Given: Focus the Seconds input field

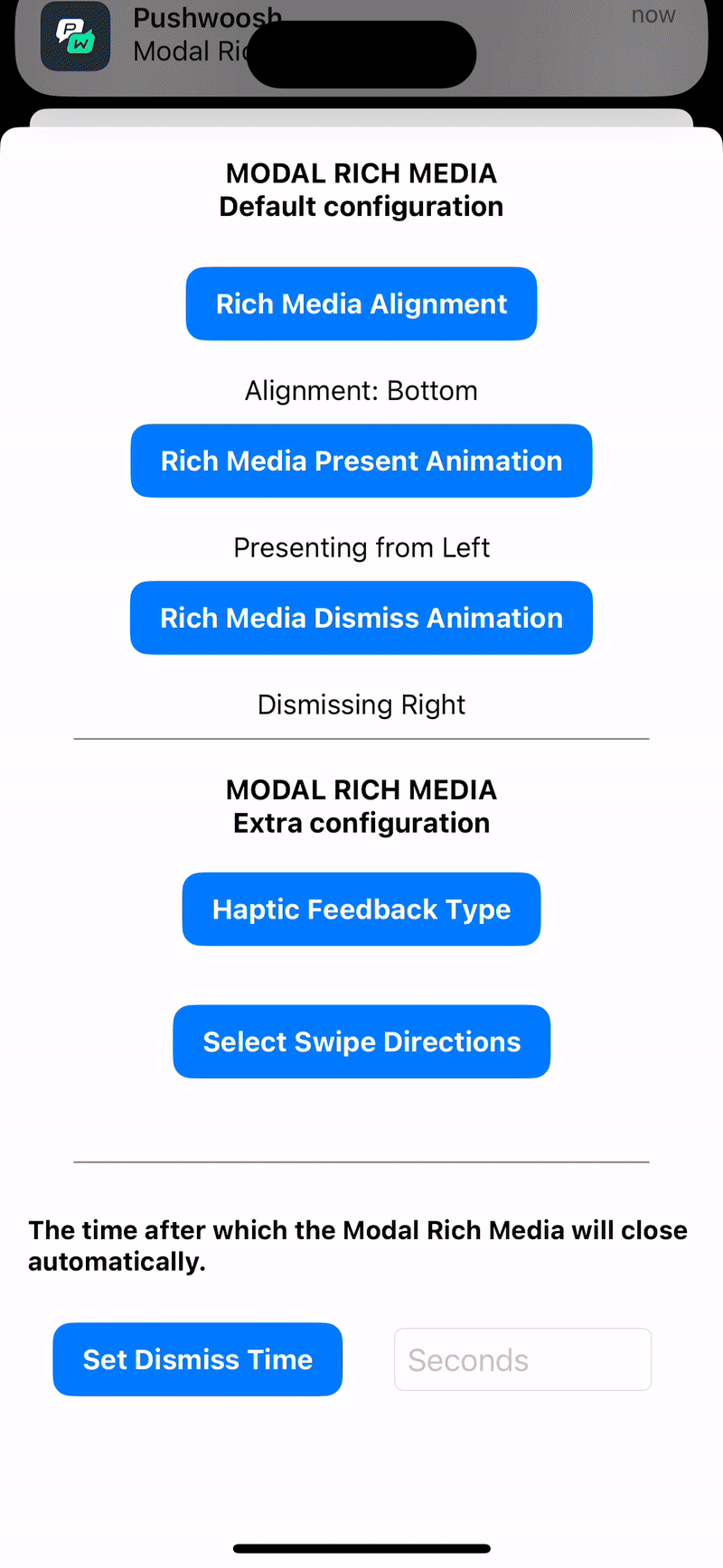Looking at the screenshot, I should click(522, 1359).
